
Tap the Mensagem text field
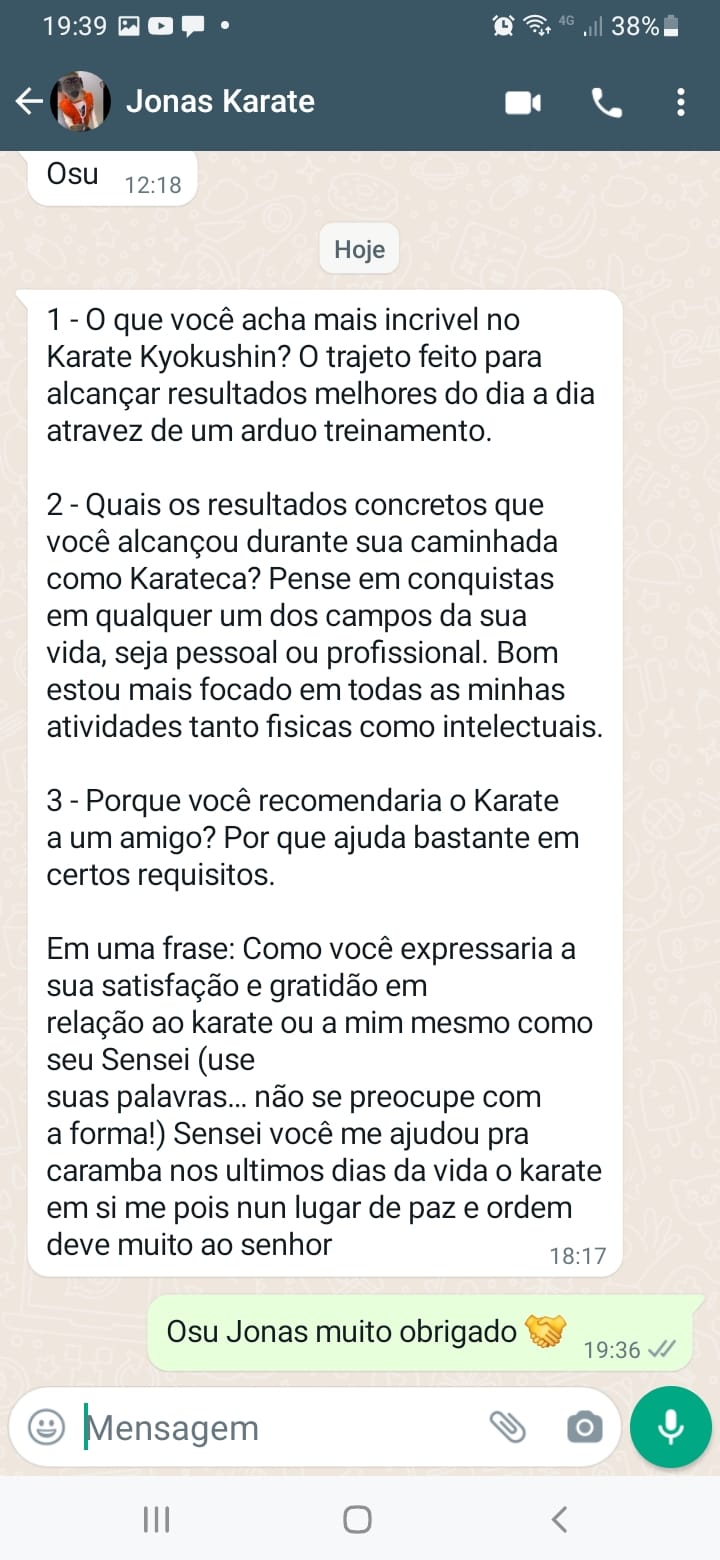click(280, 1427)
